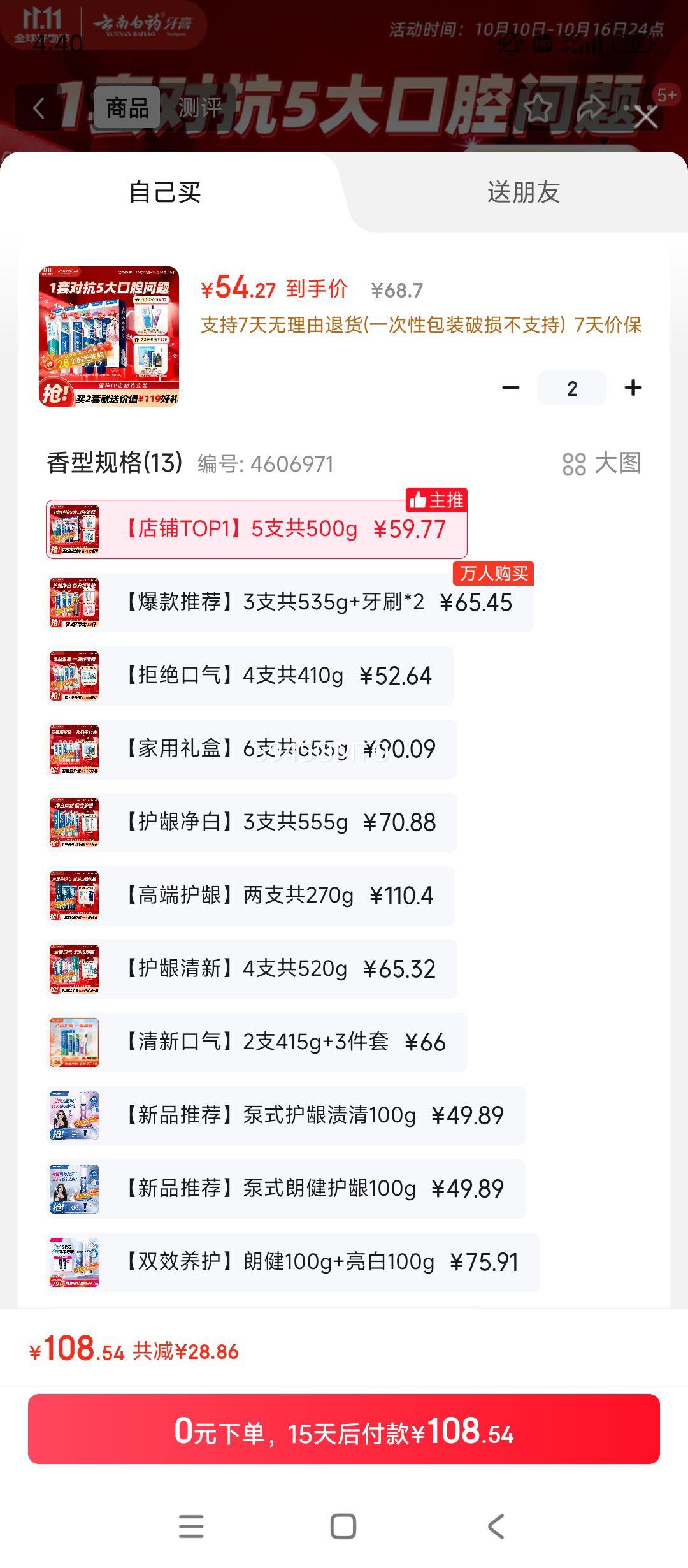Pick 【双效养护】朗健100g+亮白100g
Image resolution: width=688 pixels, height=1568 pixels.
293,1262
